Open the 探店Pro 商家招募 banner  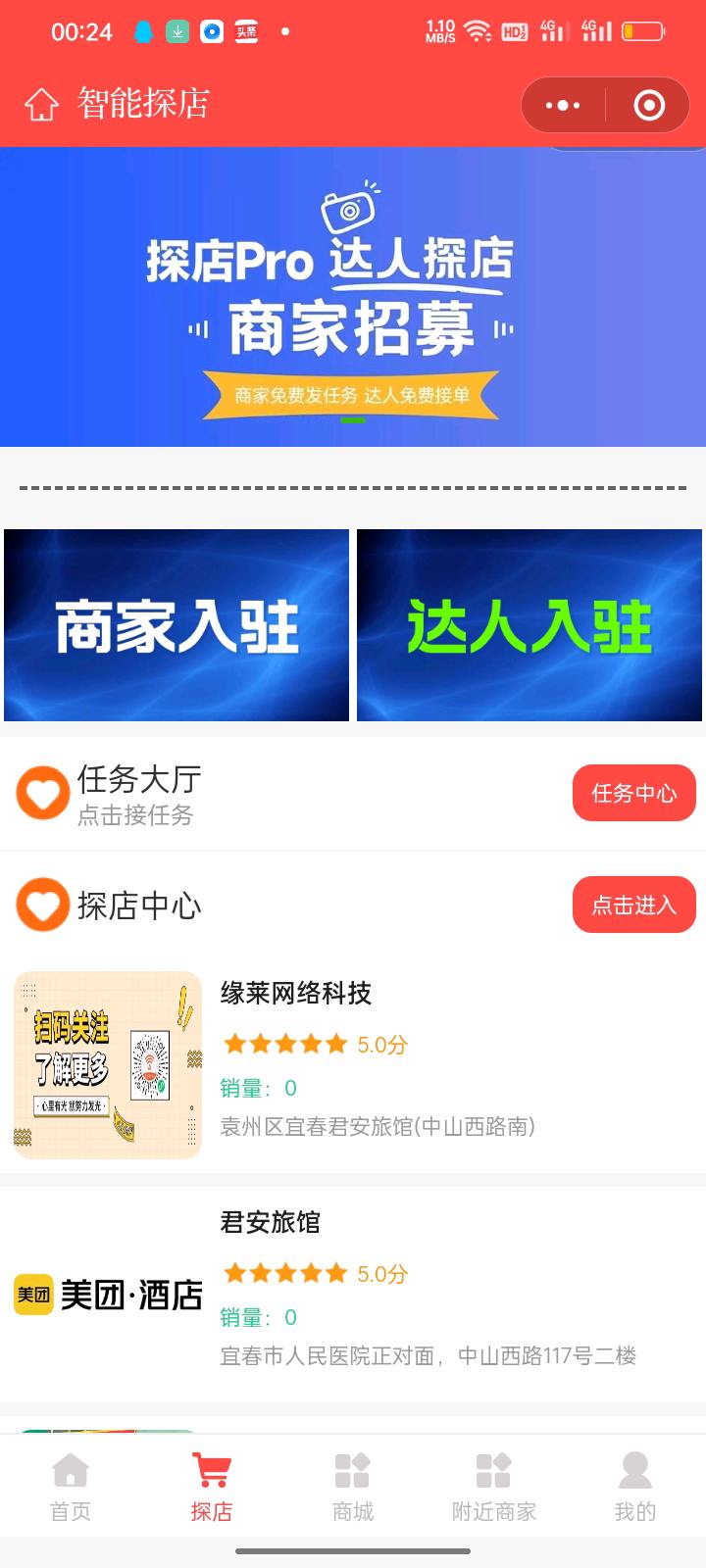[x=353, y=297]
